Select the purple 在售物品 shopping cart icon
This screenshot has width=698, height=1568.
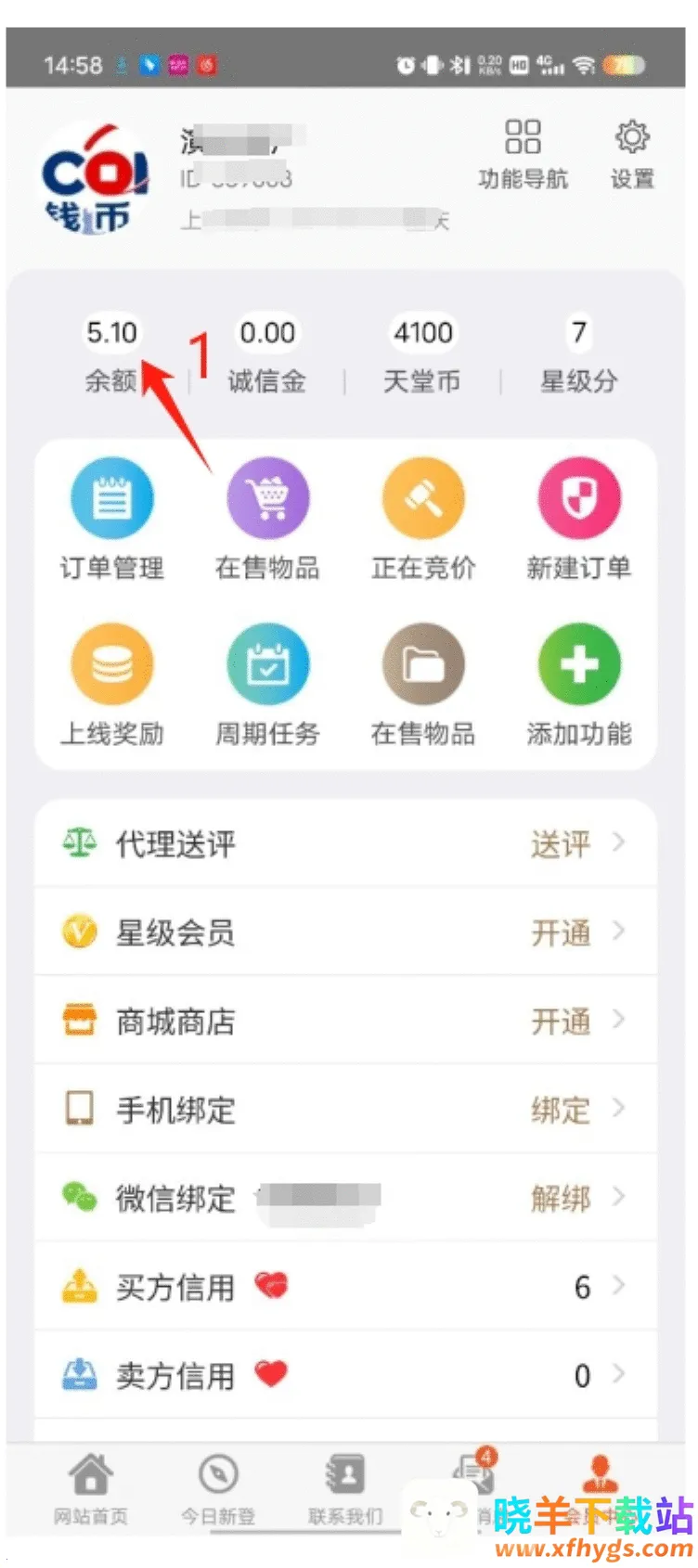click(267, 498)
